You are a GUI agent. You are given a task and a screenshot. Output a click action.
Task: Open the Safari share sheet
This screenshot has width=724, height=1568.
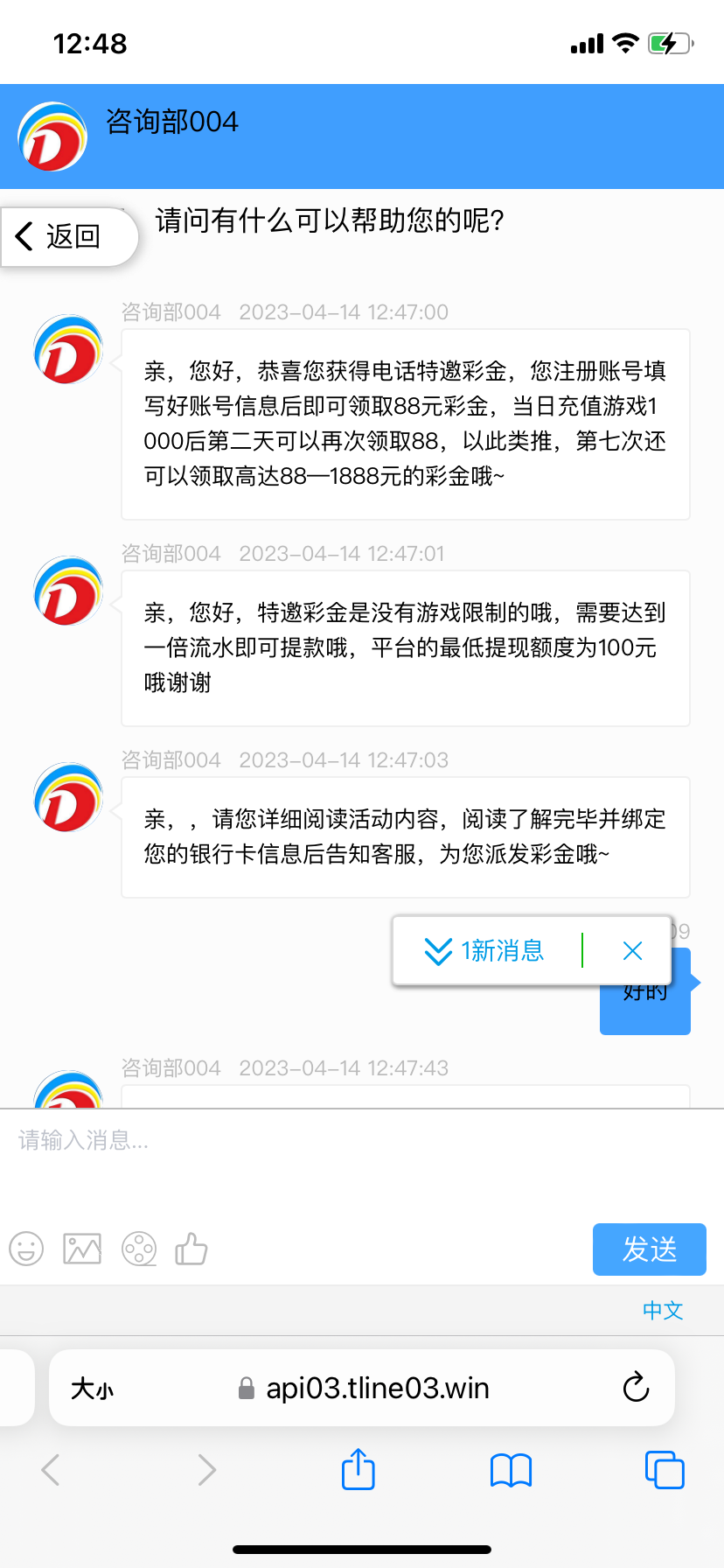pos(358,1469)
